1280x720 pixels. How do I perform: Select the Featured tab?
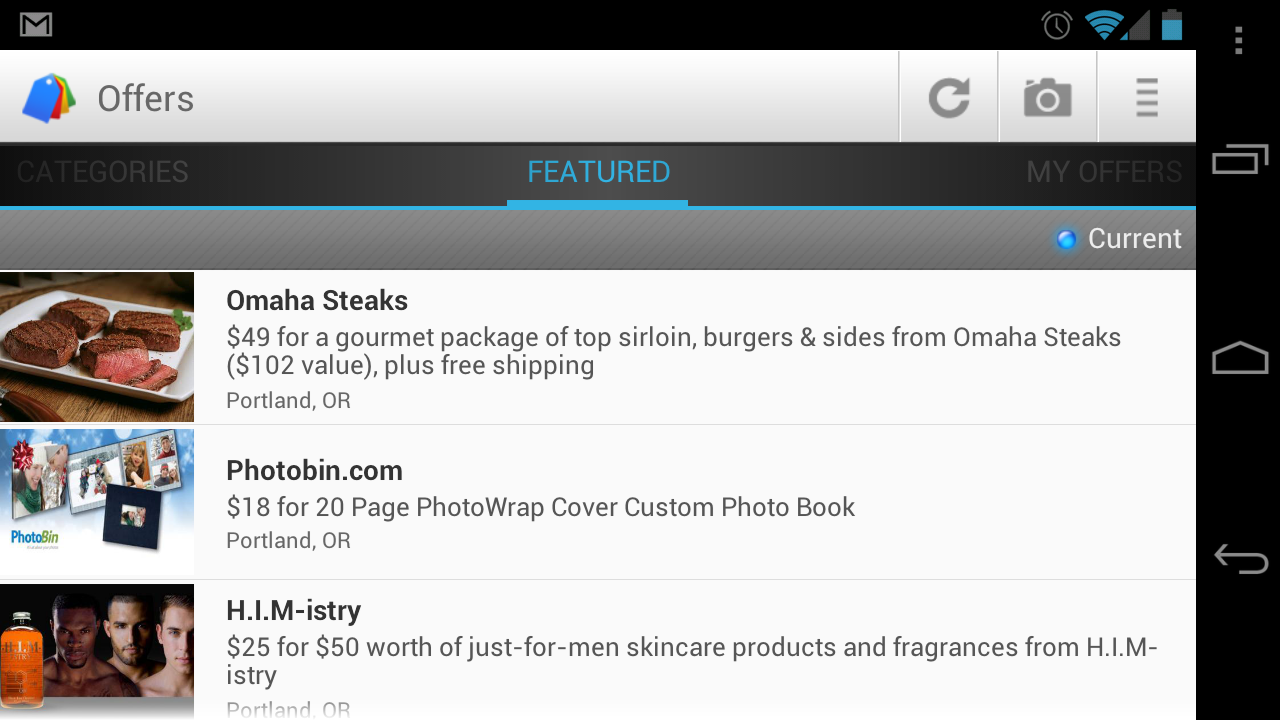point(598,172)
